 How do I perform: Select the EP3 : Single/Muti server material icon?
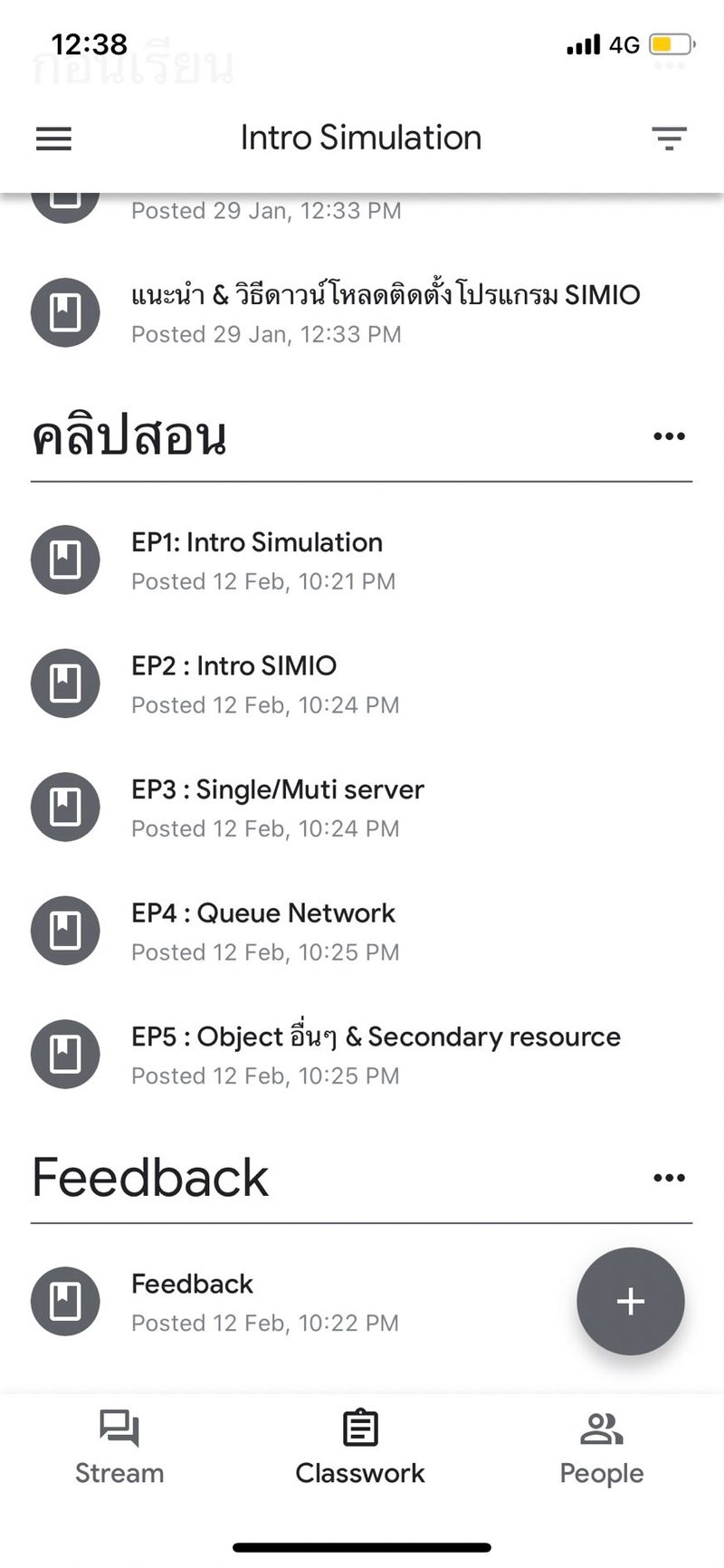coord(64,807)
